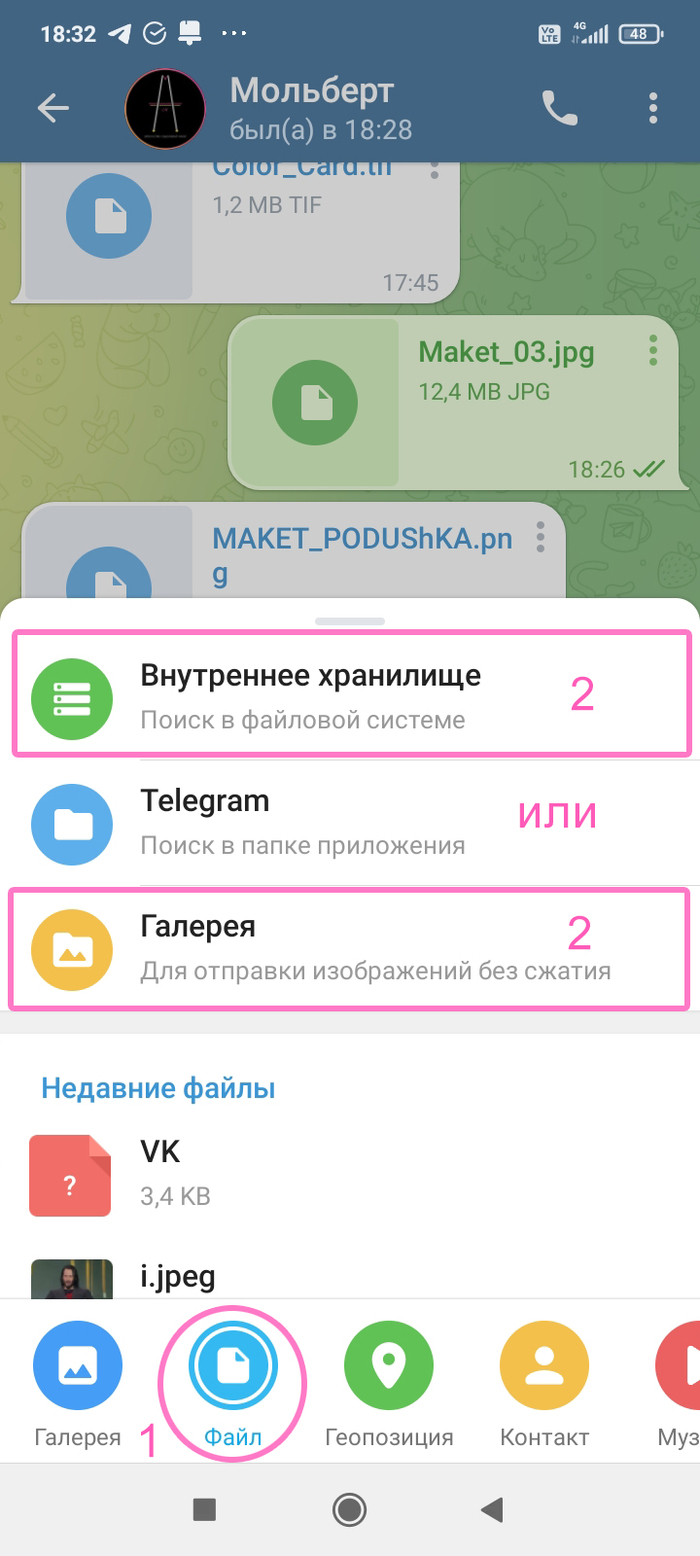Open Мольберт's profile avatar
The width and height of the screenshot is (700, 1556).
pos(165,110)
